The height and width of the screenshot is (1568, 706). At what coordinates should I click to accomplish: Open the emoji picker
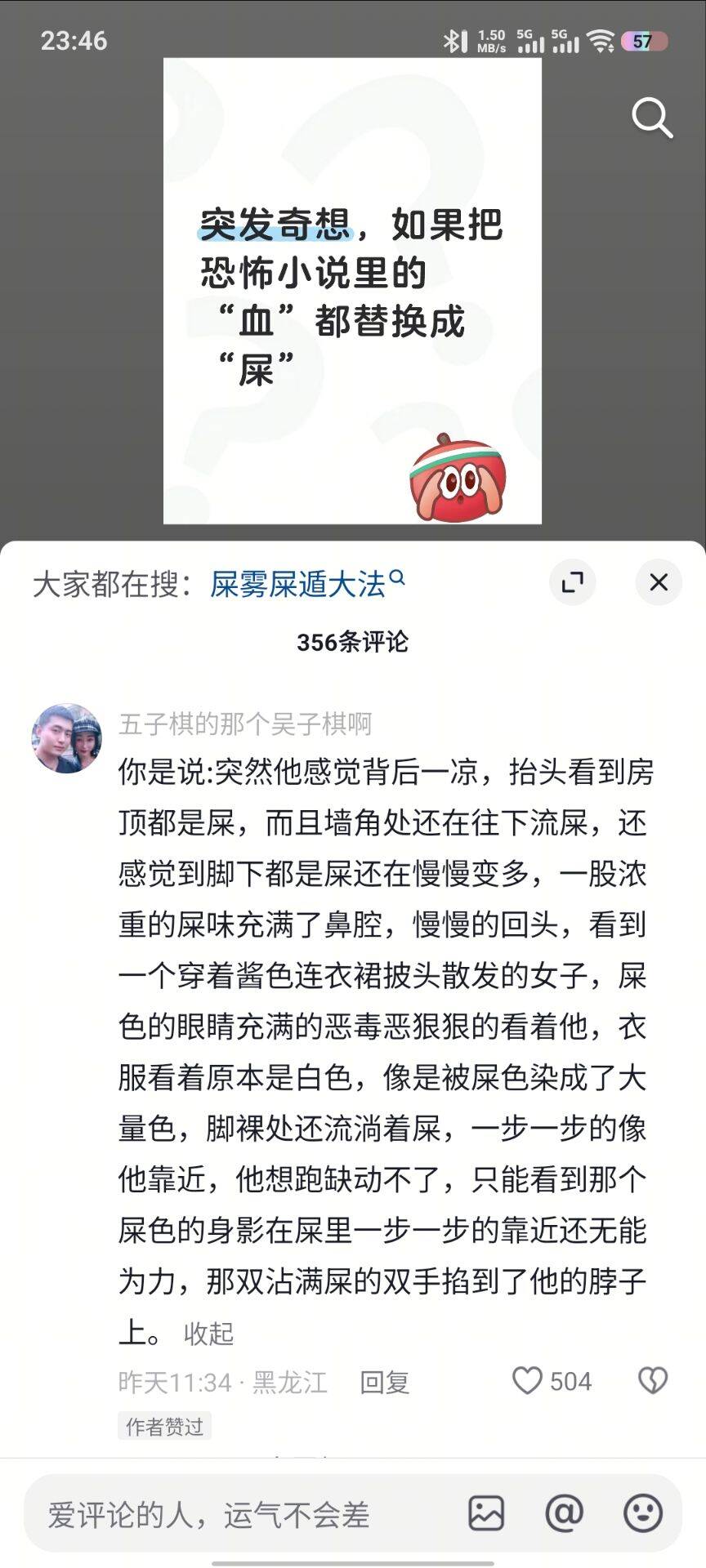(643, 1513)
